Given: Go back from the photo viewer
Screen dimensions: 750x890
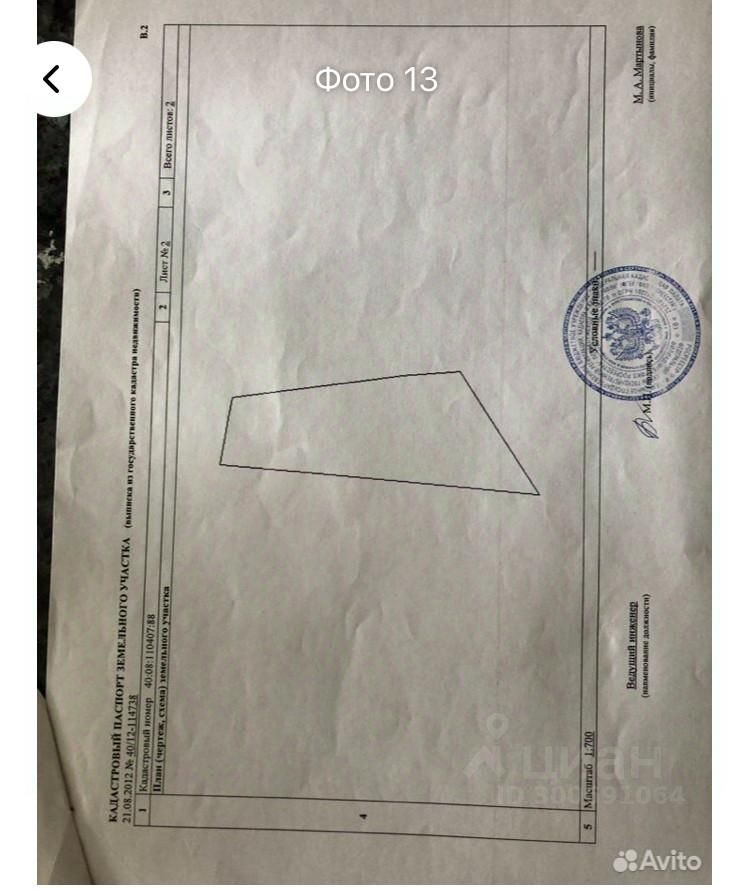Looking at the screenshot, I should click(x=52, y=79).
